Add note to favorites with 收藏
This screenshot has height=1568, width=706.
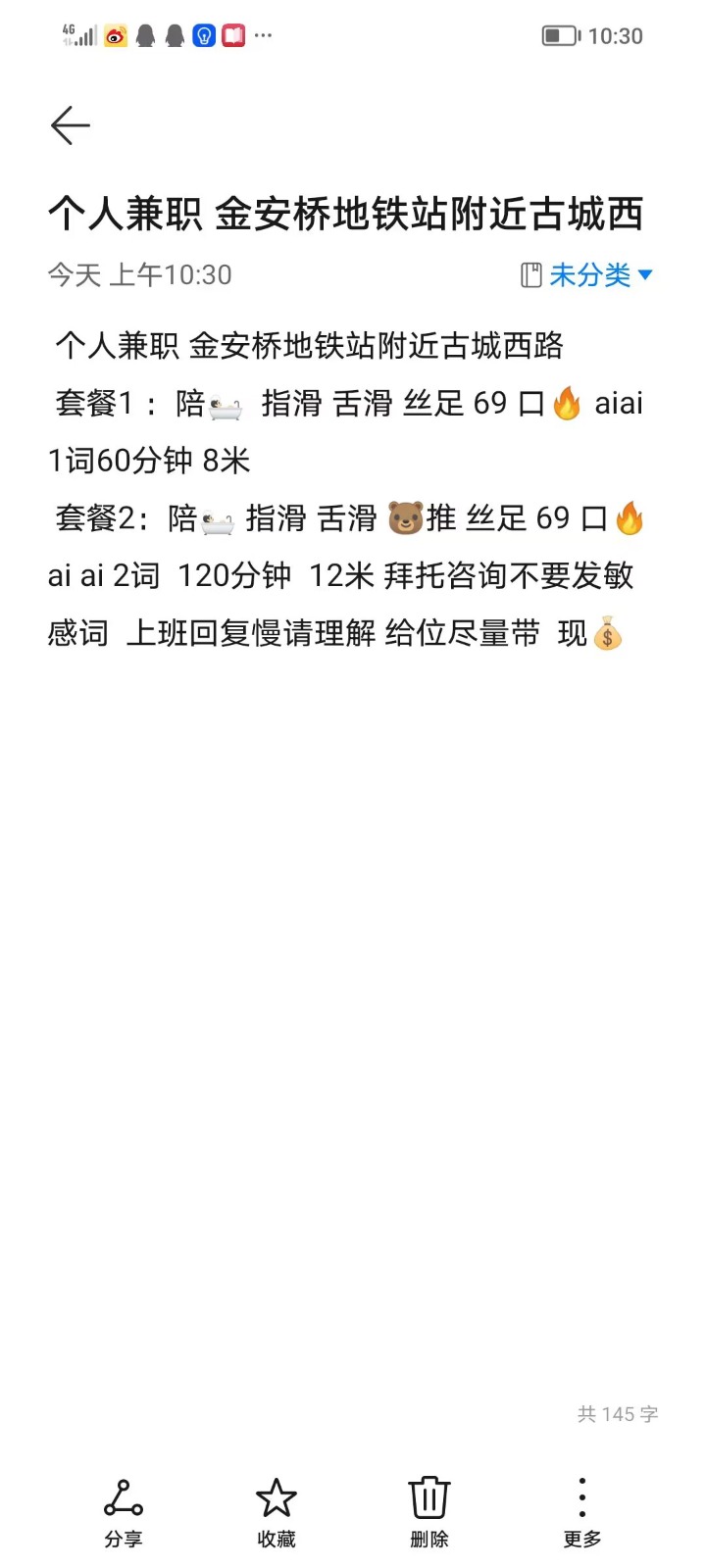[276, 1512]
